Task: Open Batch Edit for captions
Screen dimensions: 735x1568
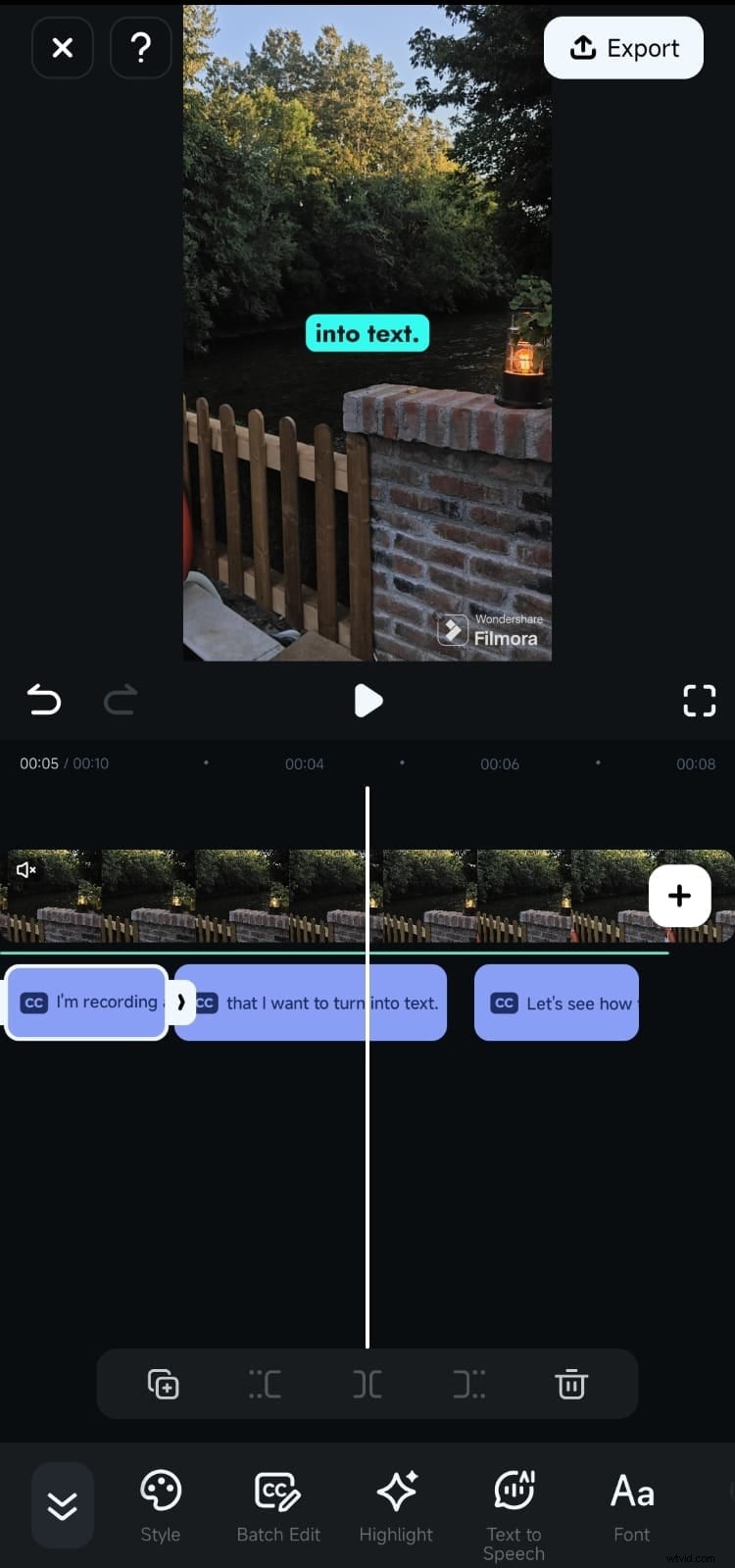Action: pos(278,1505)
